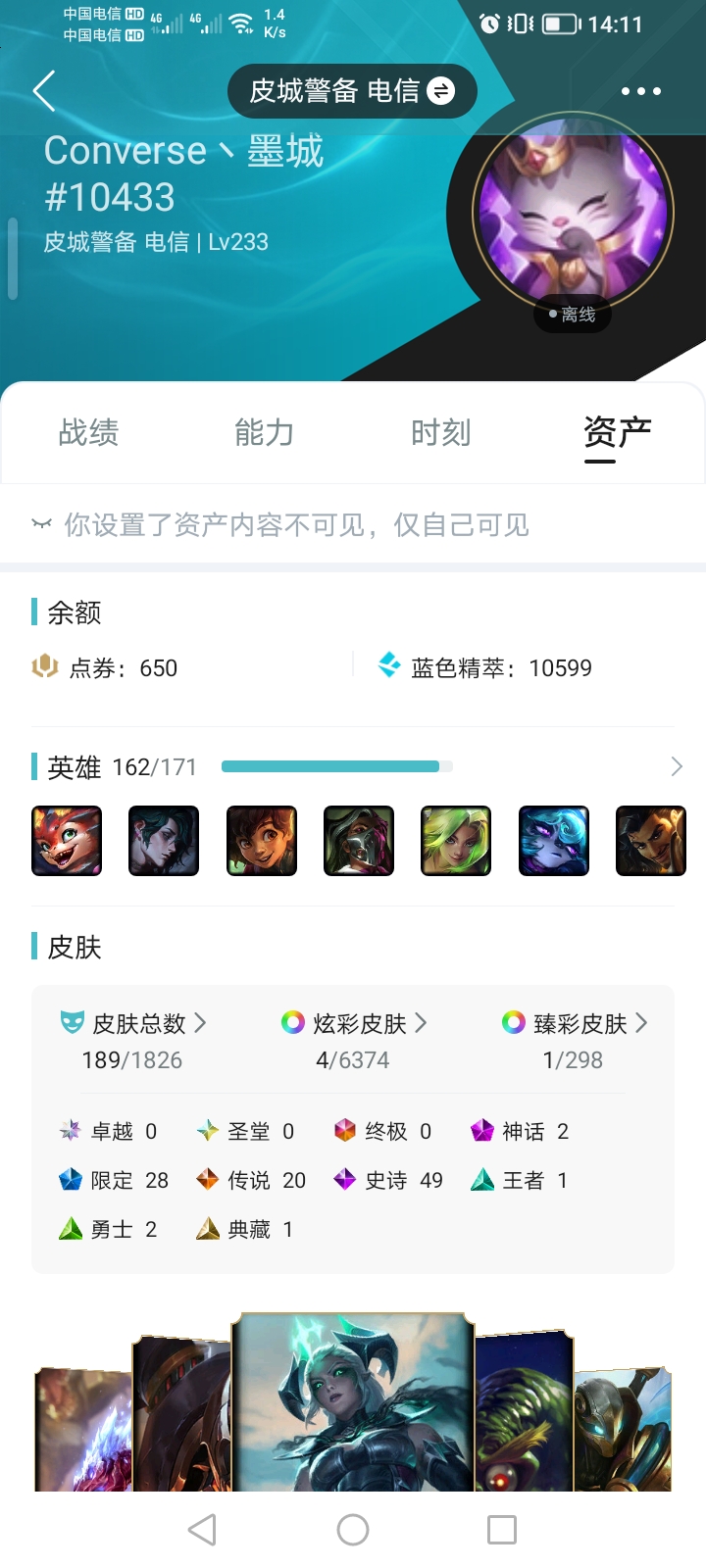Open the player's avatar picture

[572, 213]
